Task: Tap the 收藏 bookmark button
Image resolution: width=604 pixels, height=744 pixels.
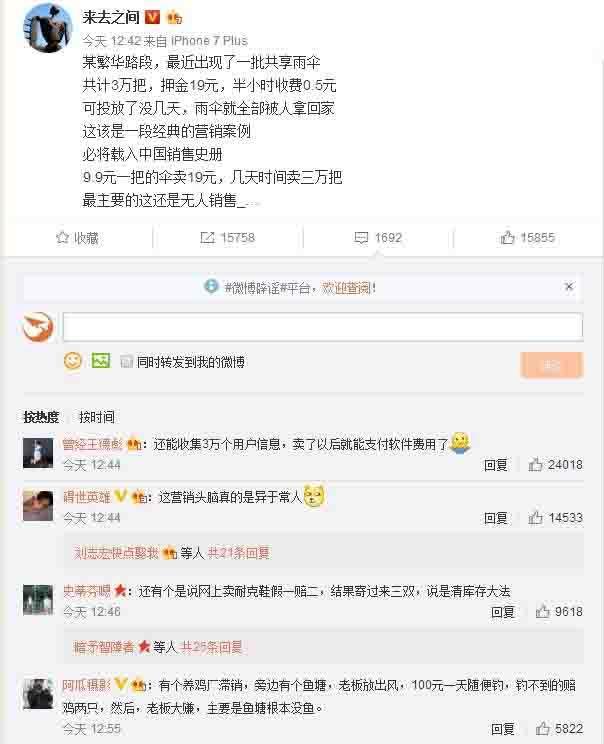Action: click(77, 238)
